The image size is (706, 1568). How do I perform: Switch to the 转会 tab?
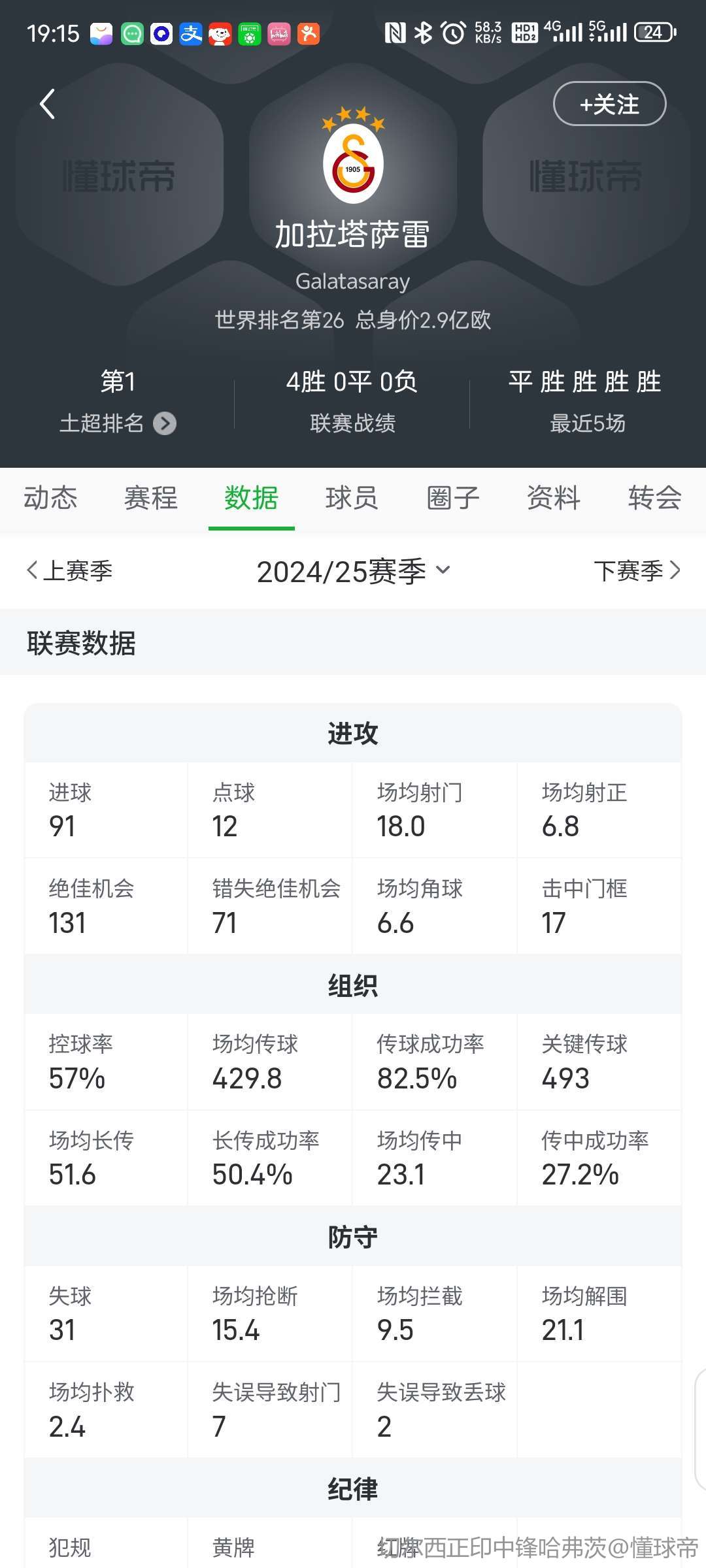(654, 498)
